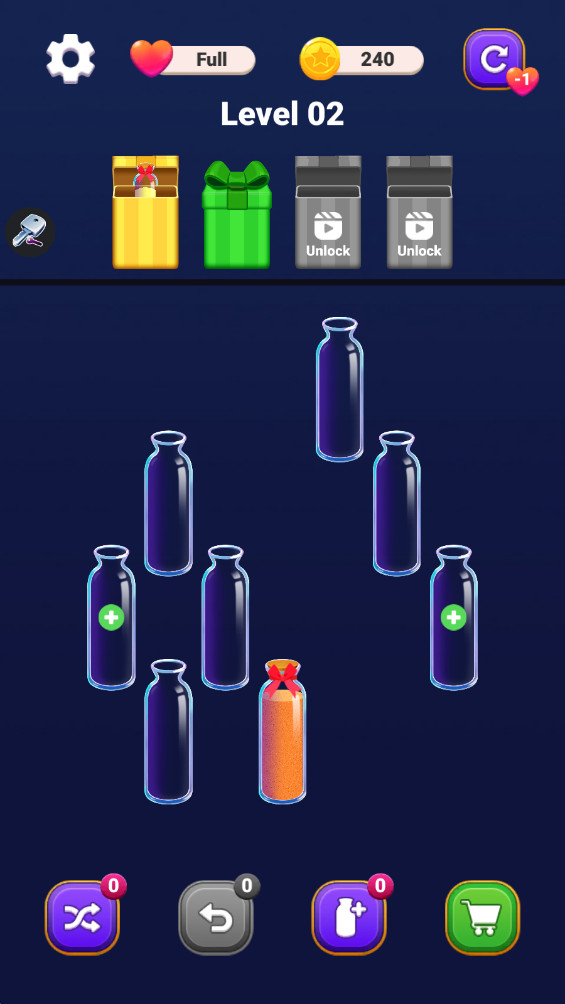Add an extra bottle booster
The width and height of the screenshot is (565, 1004).
coord(349,918)
